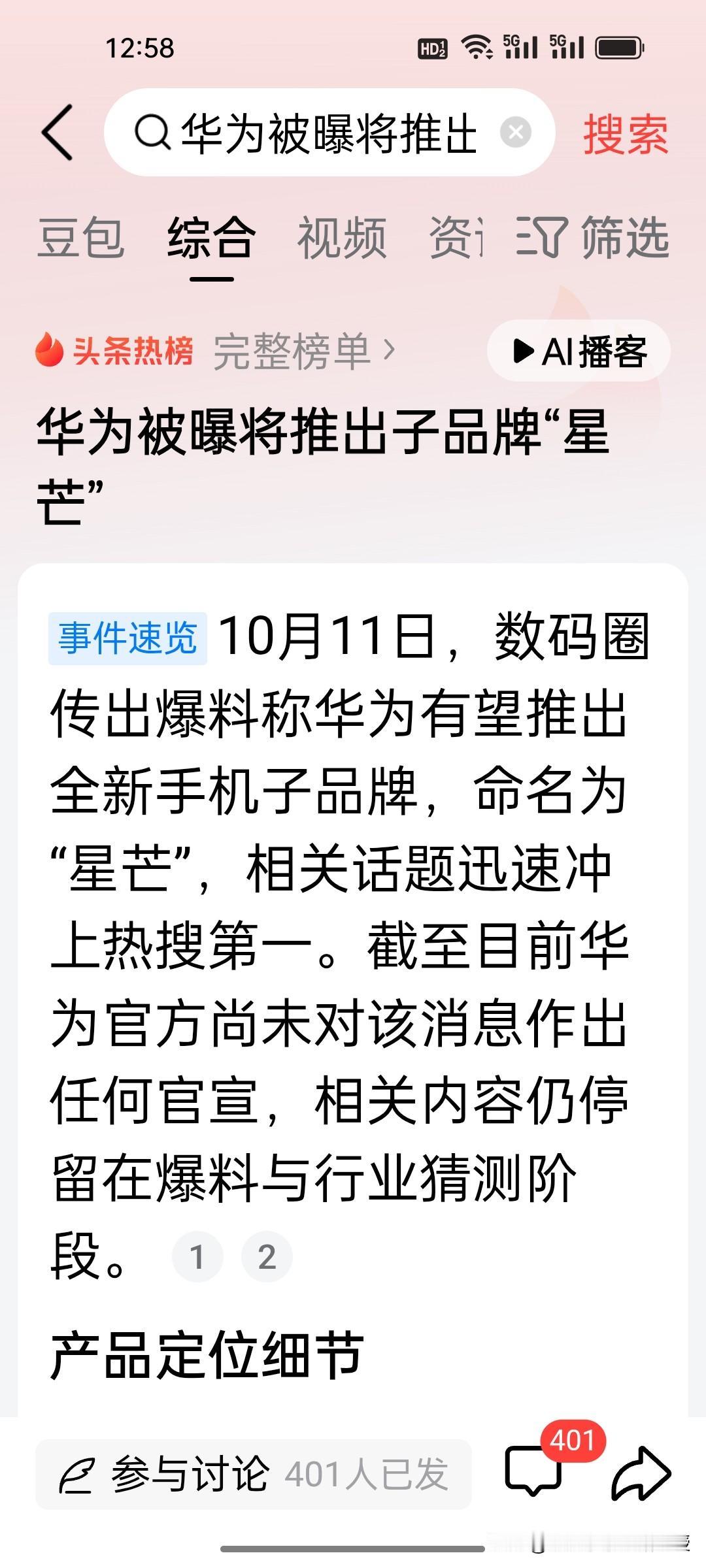
Task: Switch to the 豆包 tab
Action: (x=80, y=238)
